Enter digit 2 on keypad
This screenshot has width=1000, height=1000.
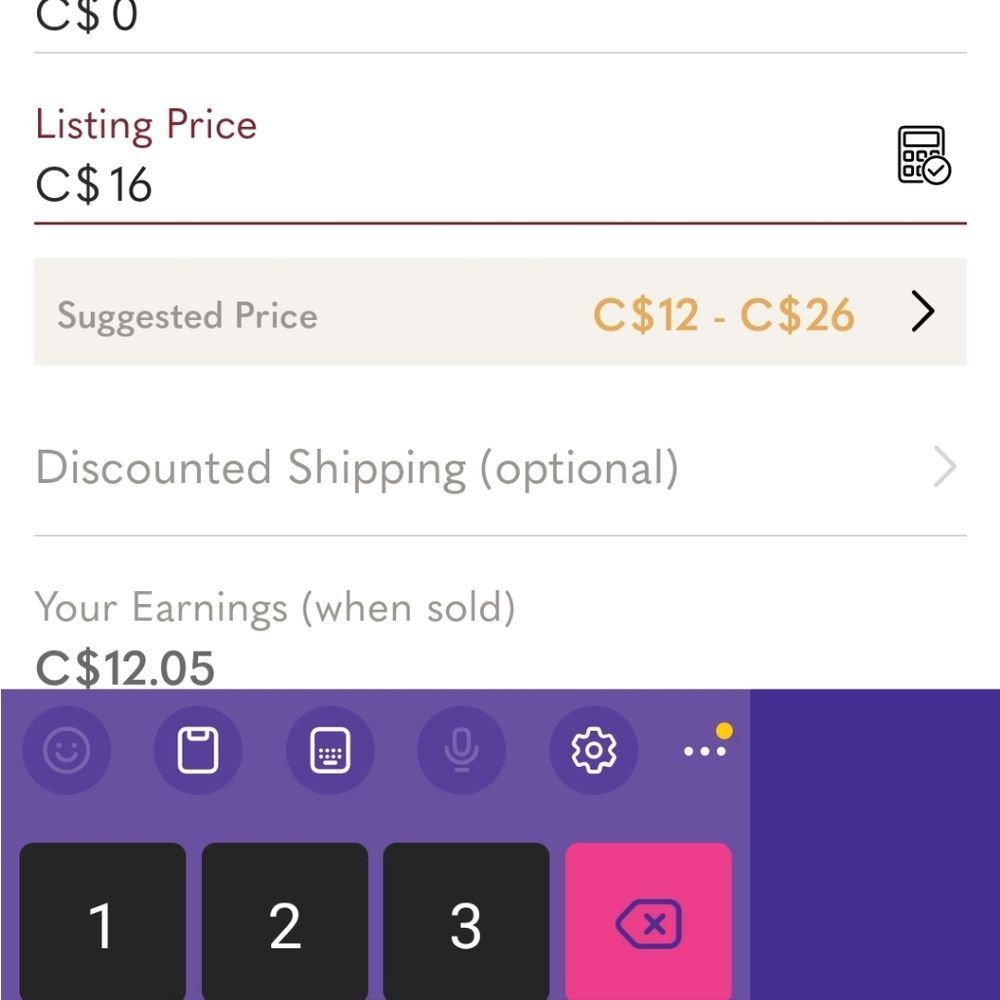pos(284,924)
